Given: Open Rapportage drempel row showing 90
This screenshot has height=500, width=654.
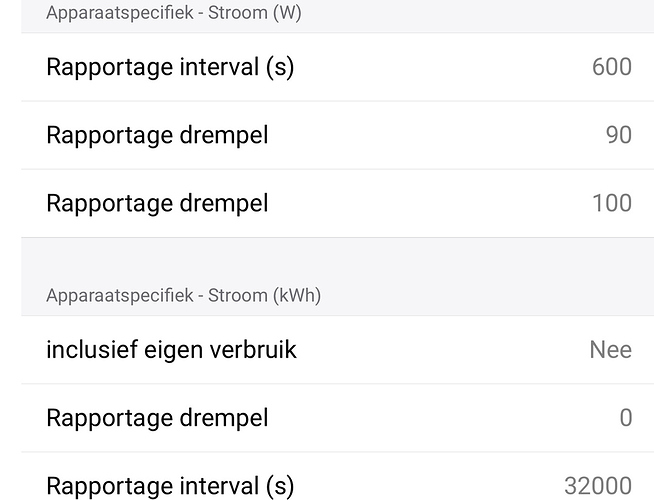Looking at the screenshot, I should [x=338, y=135].
